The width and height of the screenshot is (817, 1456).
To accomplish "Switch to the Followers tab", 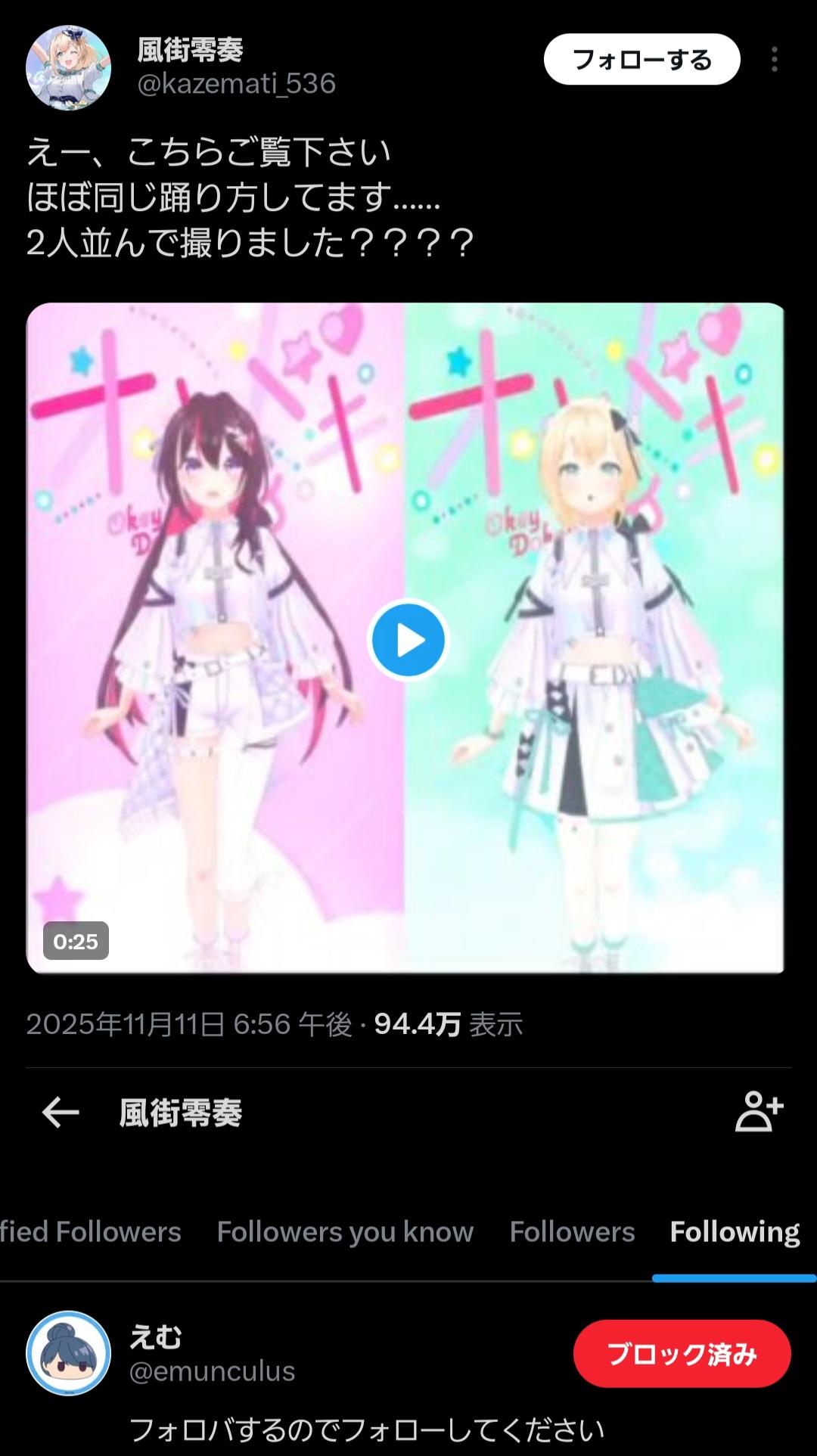I will pyautogui.click(x=572, y=1232).
